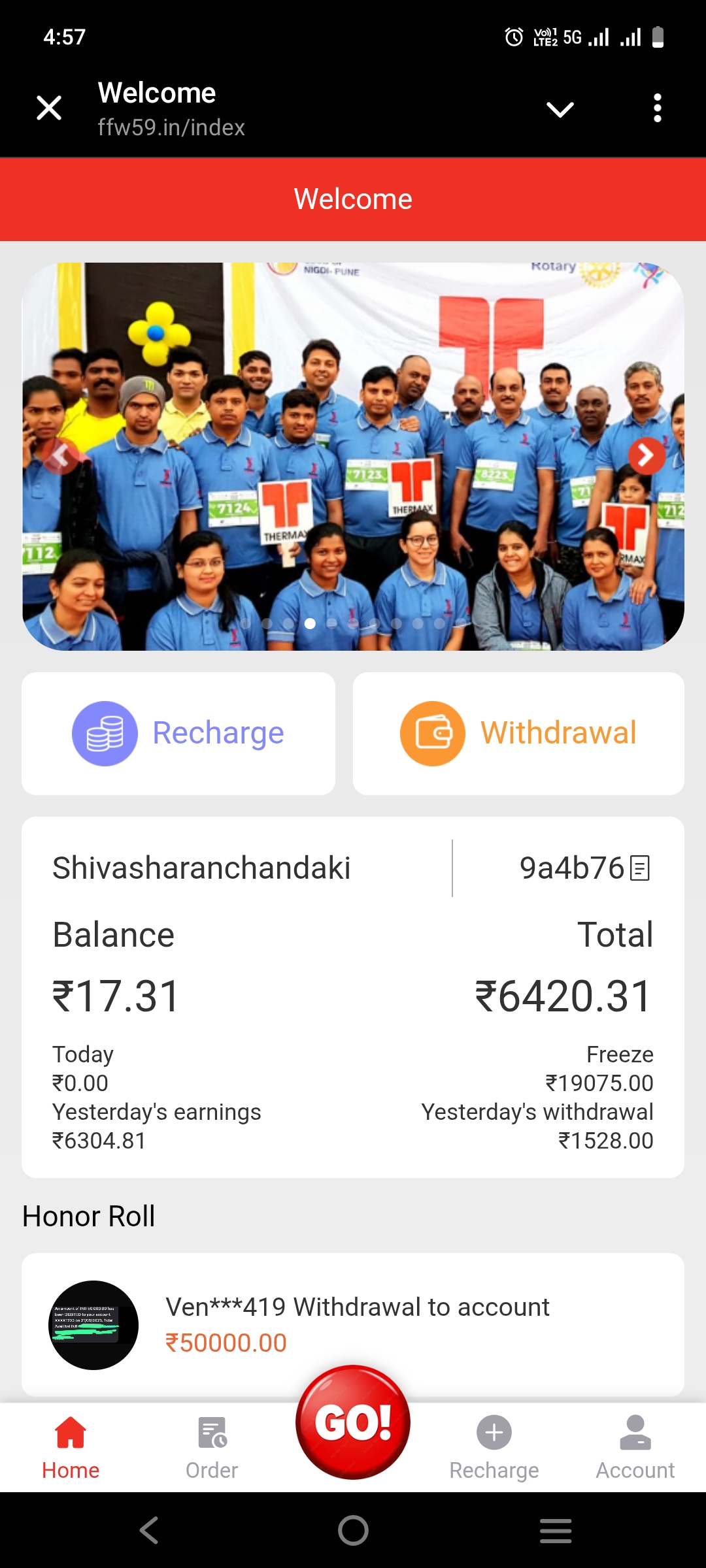Open the browser overflow menu

tap(657, 108)
